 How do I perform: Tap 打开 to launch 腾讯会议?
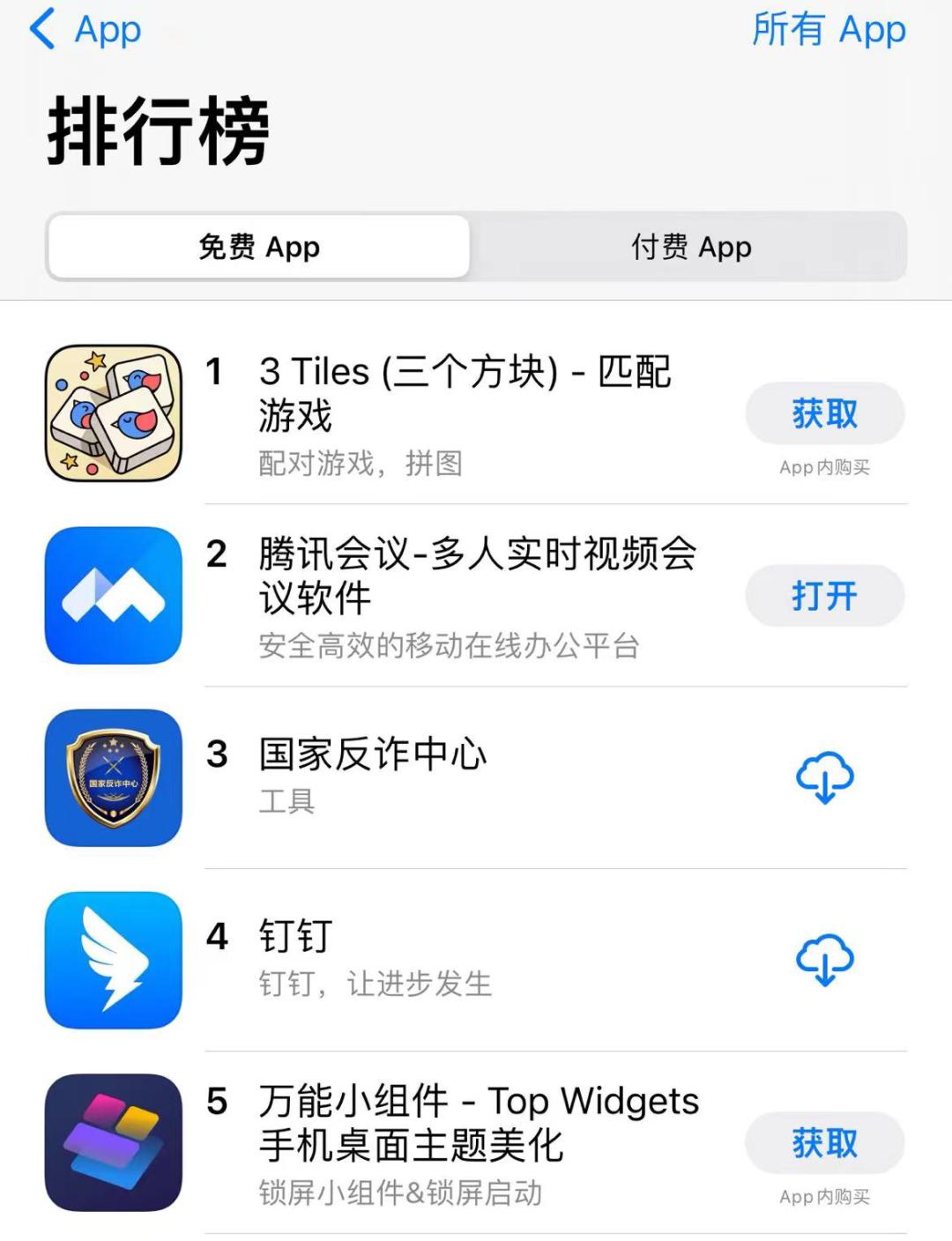(823, 596)
